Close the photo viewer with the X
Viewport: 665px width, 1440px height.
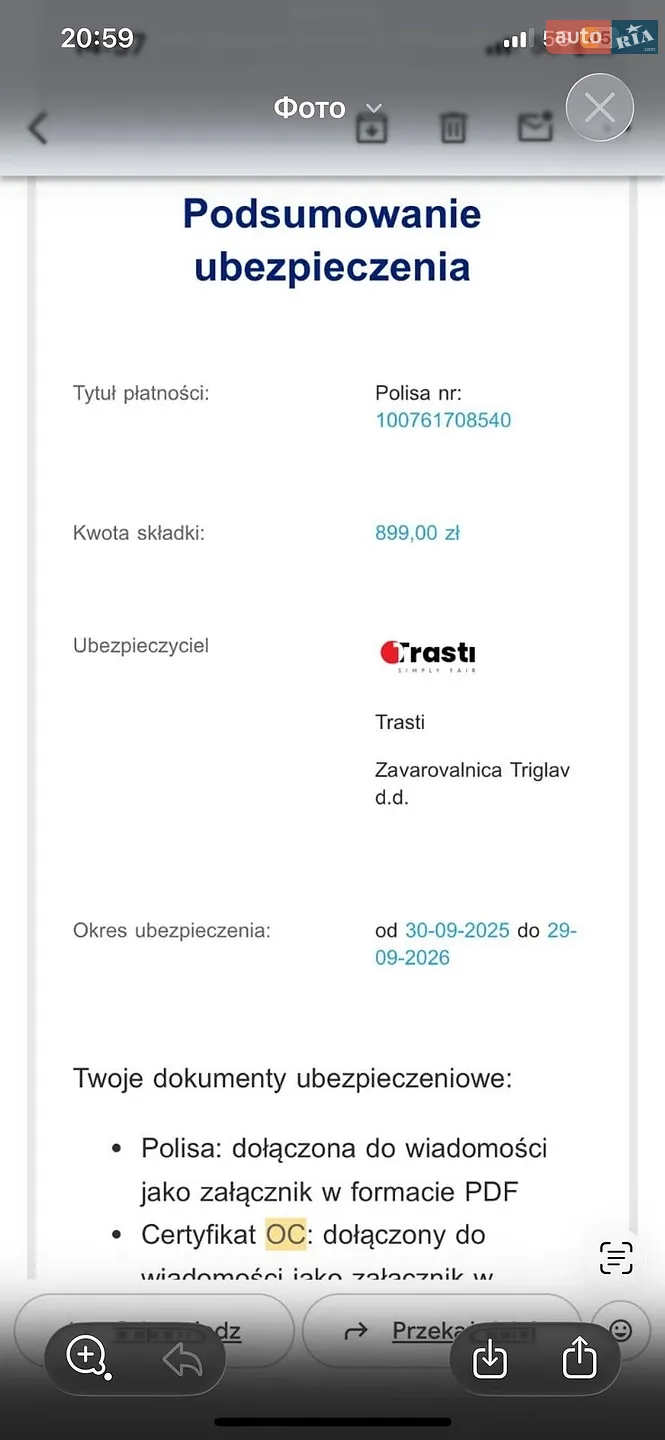point(599,108)
